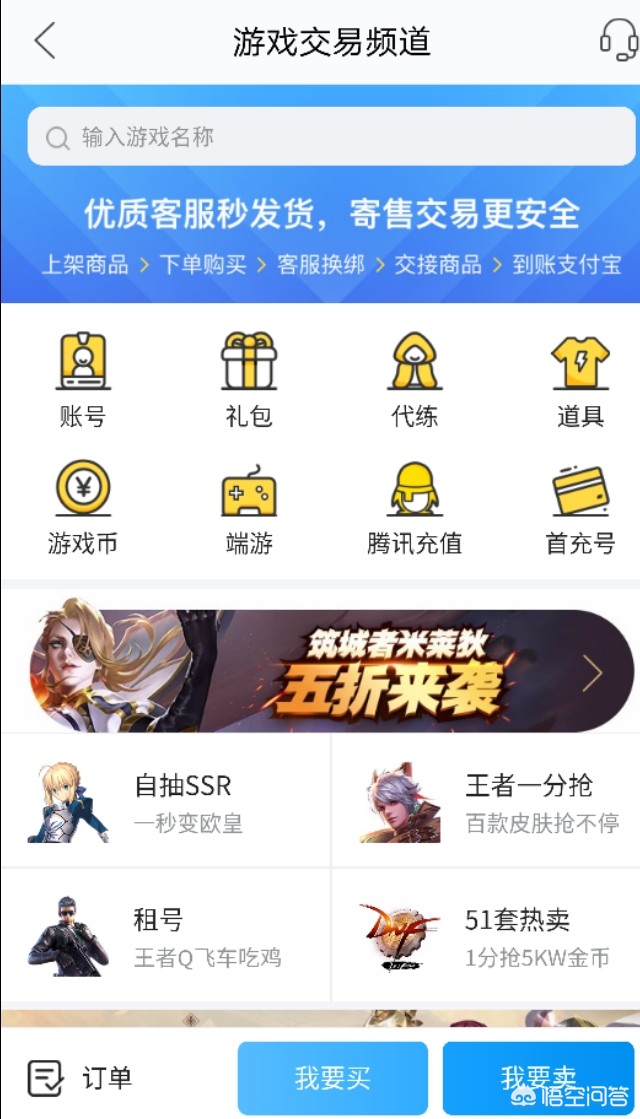
Task: View my 订单 orders
Action: [80, 1078]
